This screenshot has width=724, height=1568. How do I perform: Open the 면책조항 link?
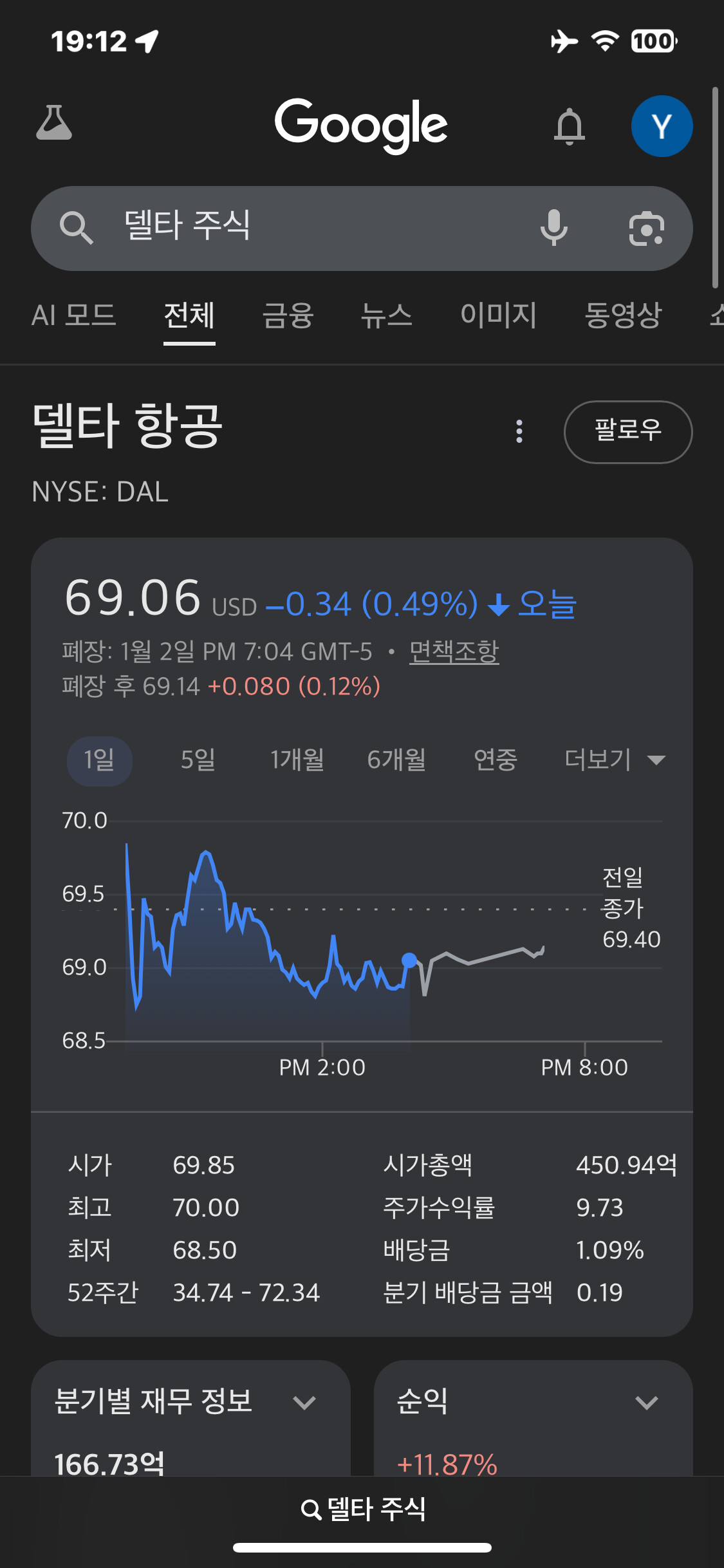454,651
